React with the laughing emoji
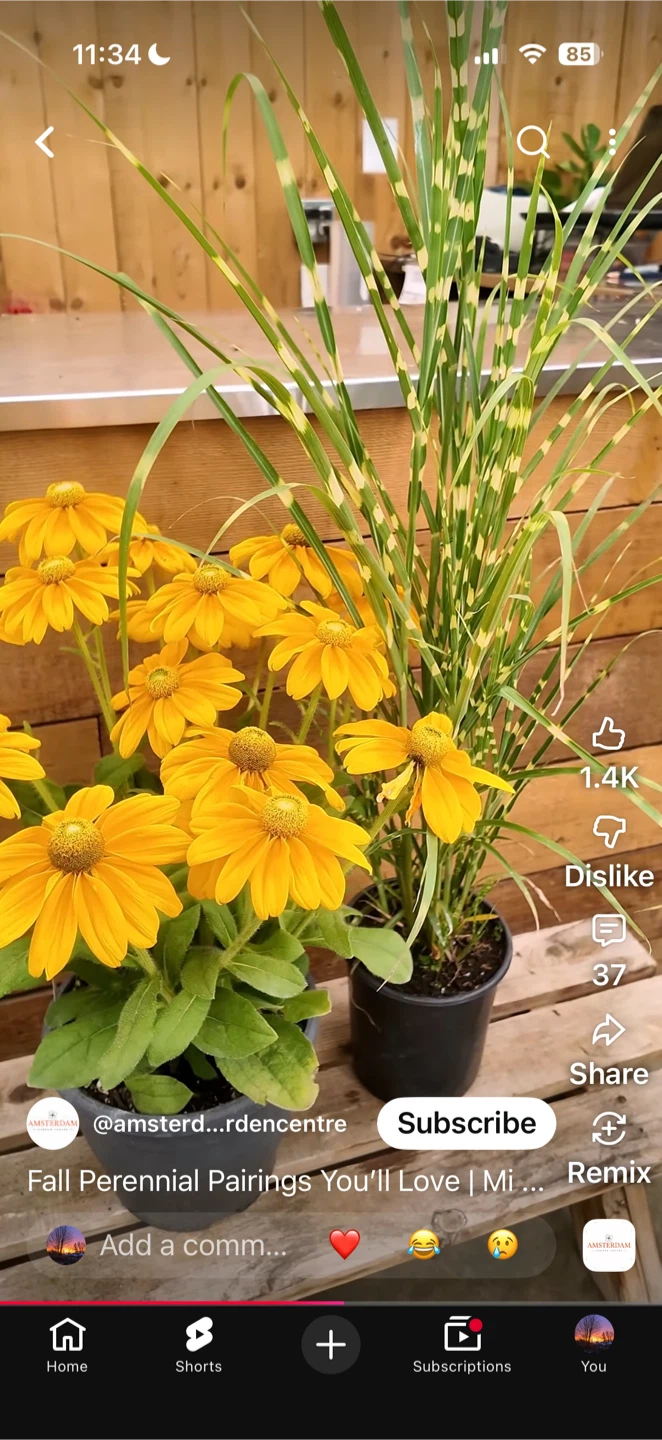Viewport: 662px width, 1440px height. 424,1245
